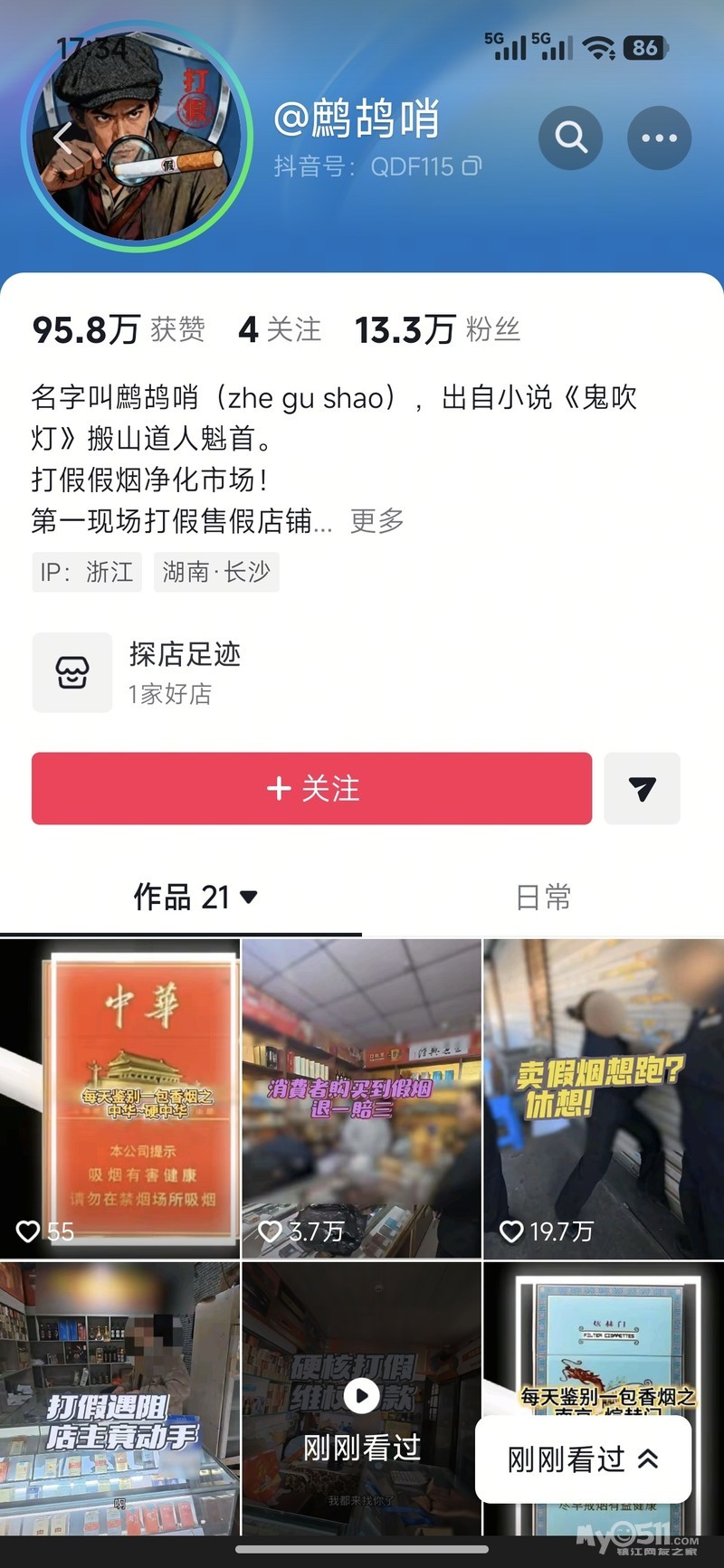This screenshot has height=1568, width=724.
Task: Play the 中华 cigarette video with 55 likes
Action: click(x=119, y=1098)
